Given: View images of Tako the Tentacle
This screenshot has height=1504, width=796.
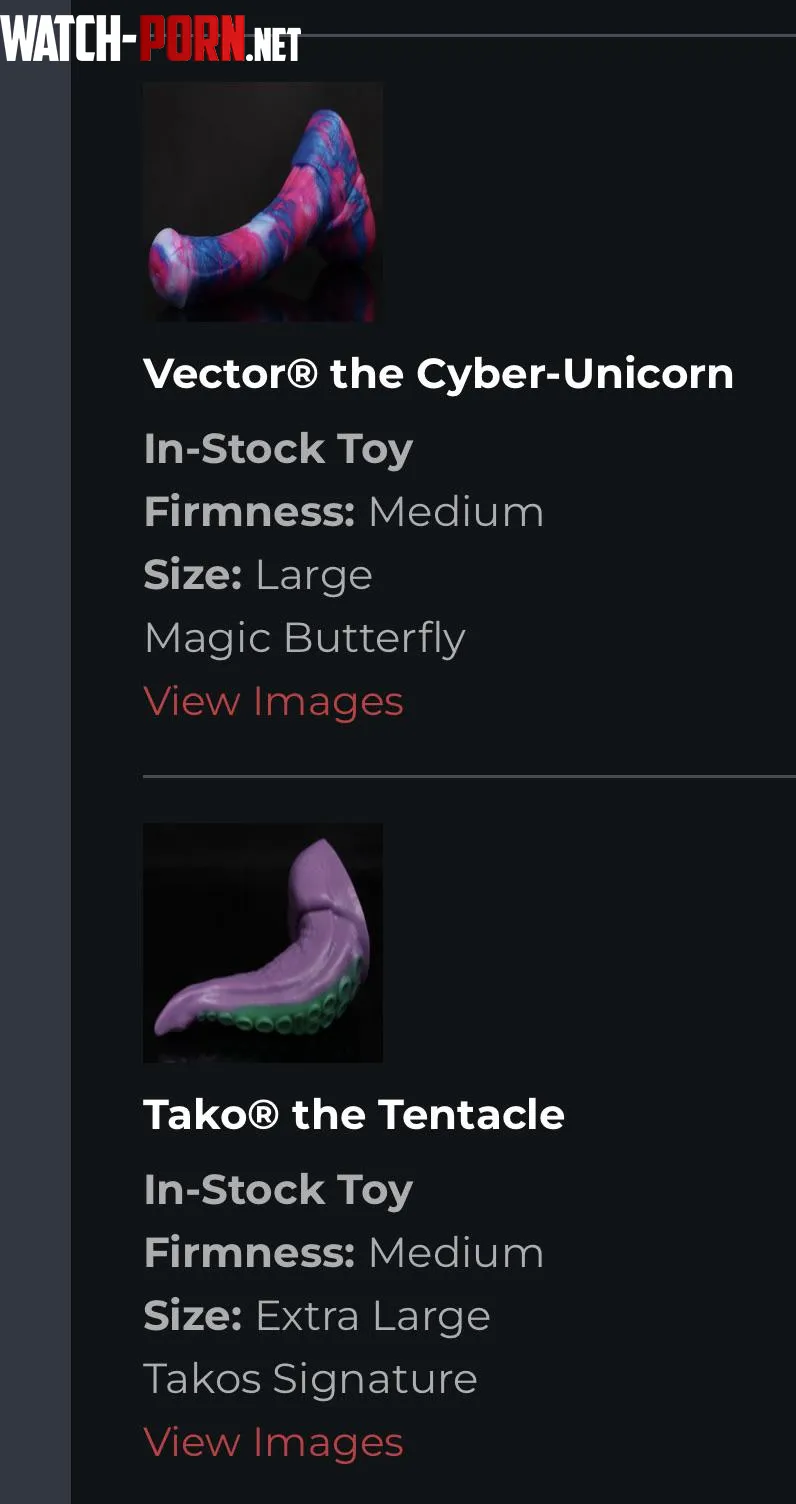Looking at the screenshot, I should coord(273,1442).
